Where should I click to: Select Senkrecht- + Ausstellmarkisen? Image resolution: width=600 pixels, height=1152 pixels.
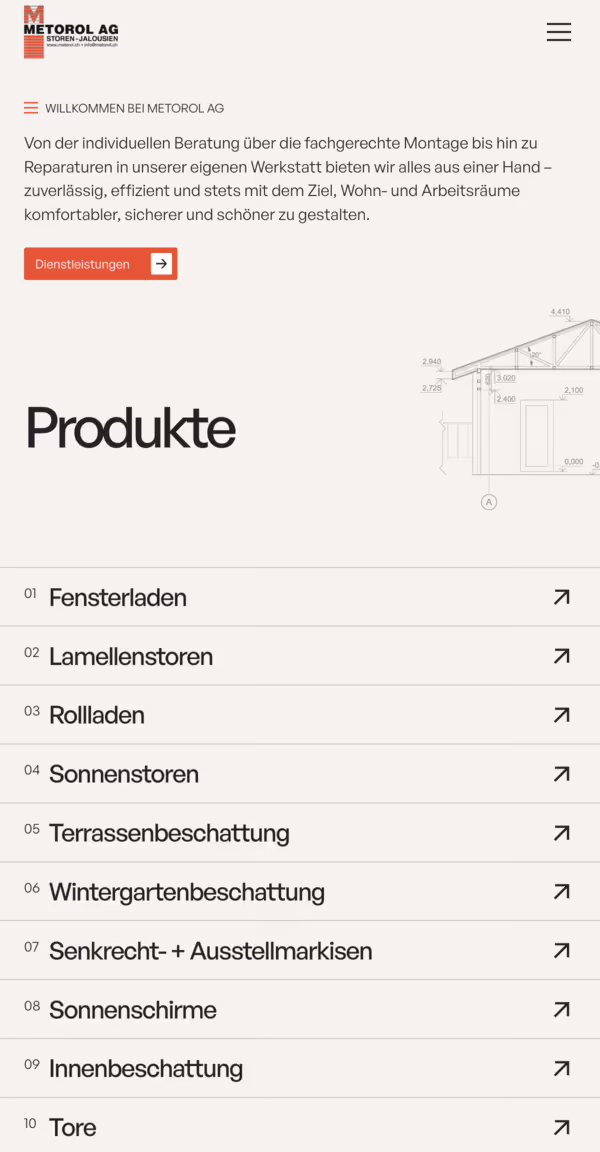tap(300, 950)
